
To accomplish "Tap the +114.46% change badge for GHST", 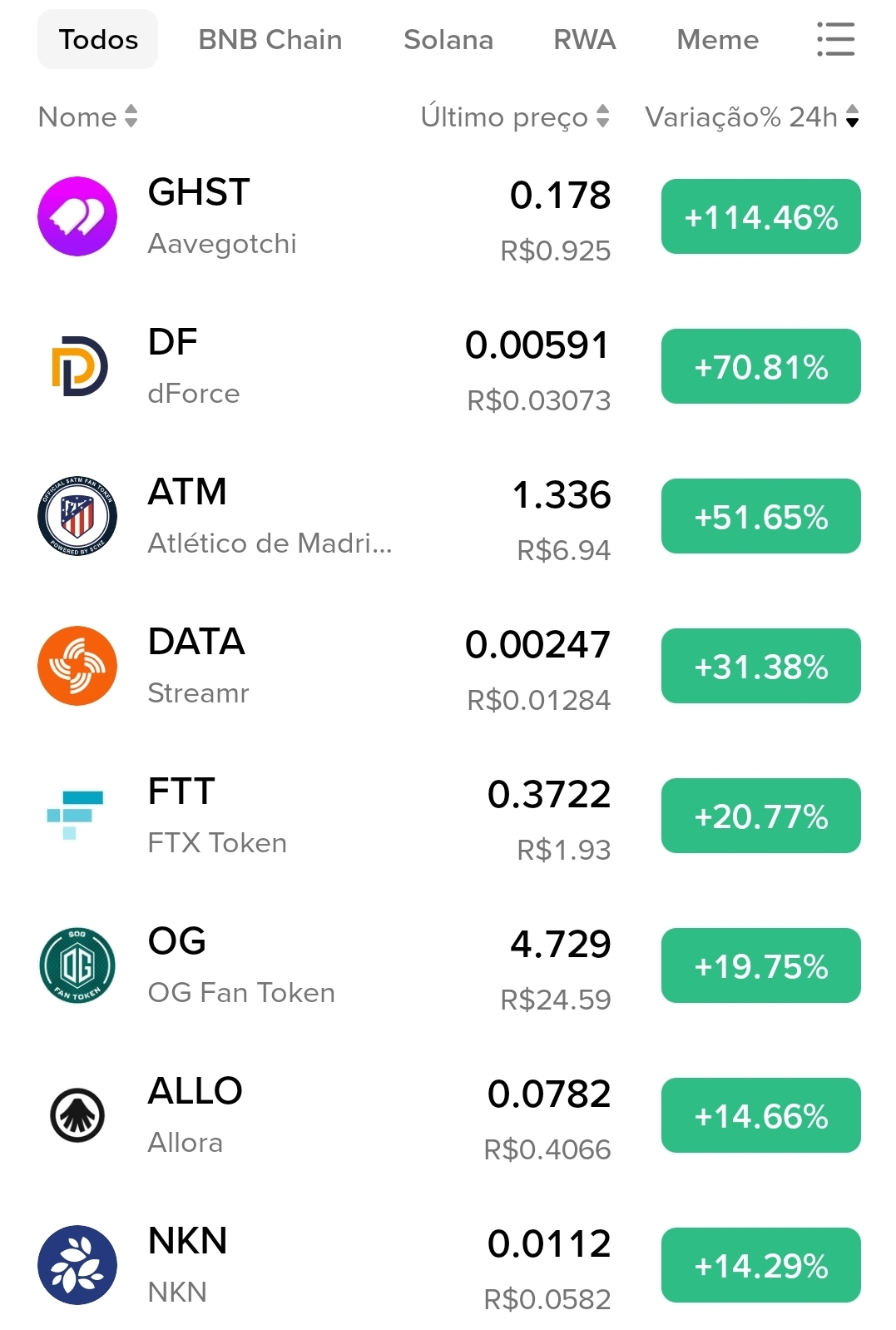I will point(760,216).
